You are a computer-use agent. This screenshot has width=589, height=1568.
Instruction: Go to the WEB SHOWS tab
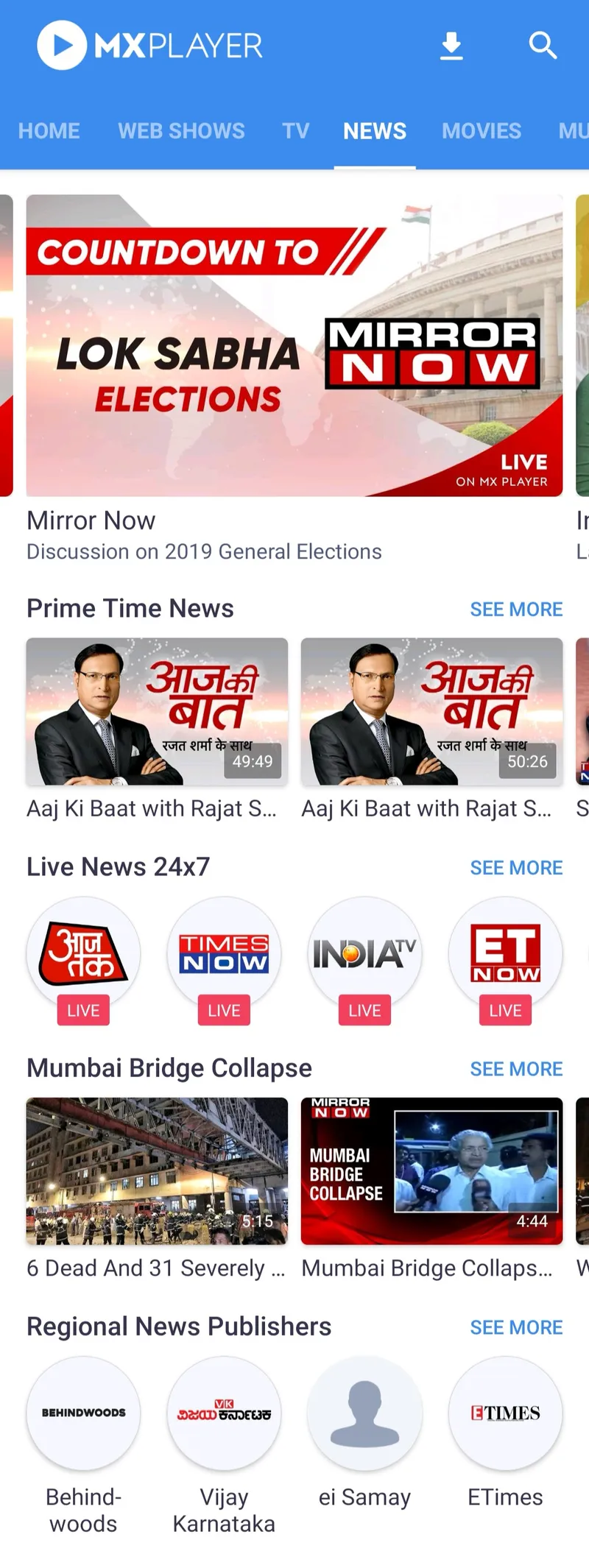click(181, 131)
